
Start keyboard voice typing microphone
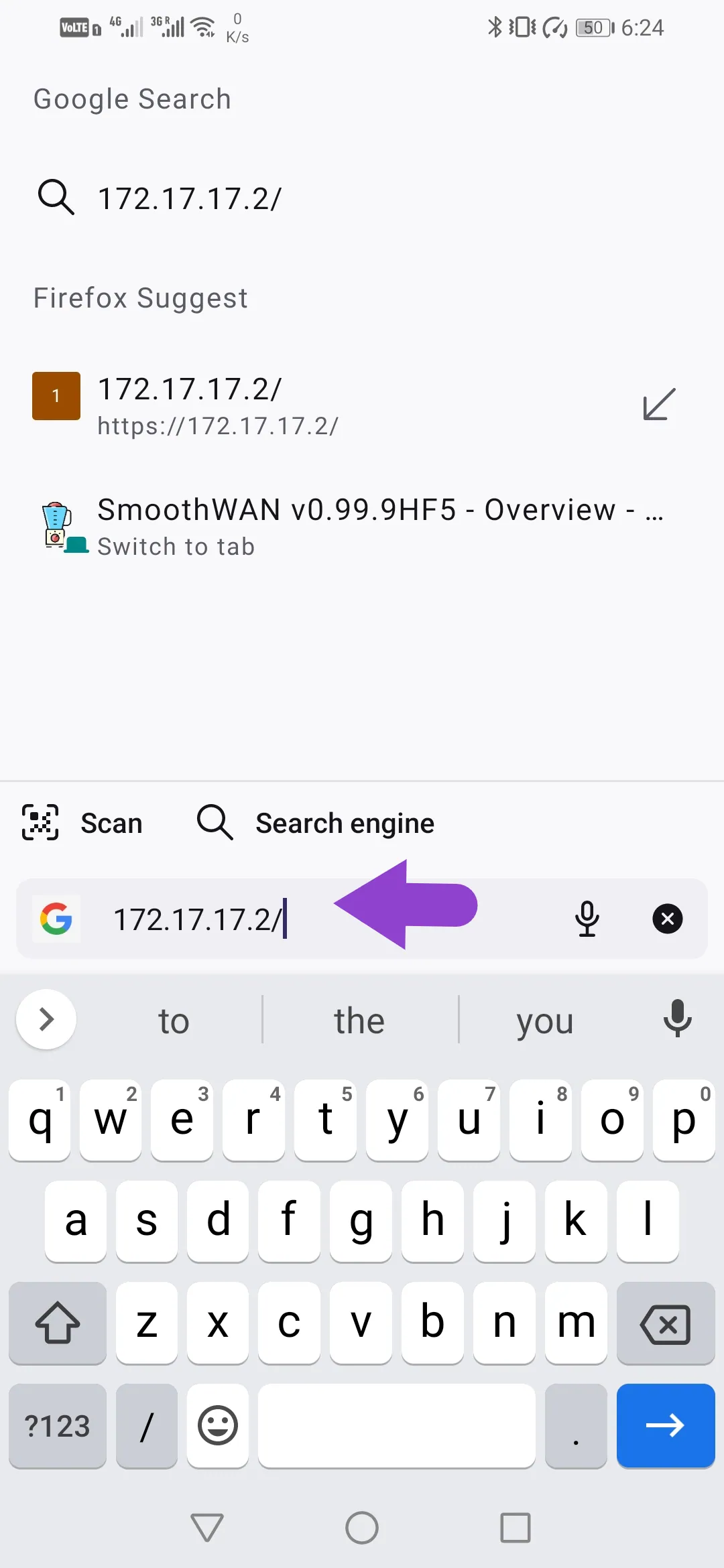click(x=678, y=1019)
